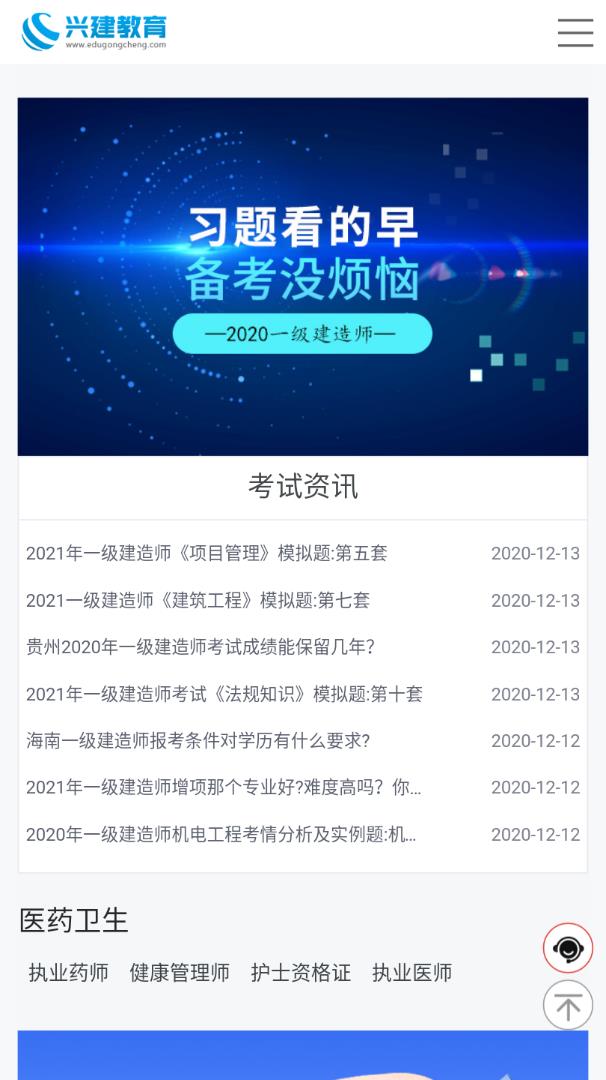Tap the back-to-top arrow button

(568, 1005)
